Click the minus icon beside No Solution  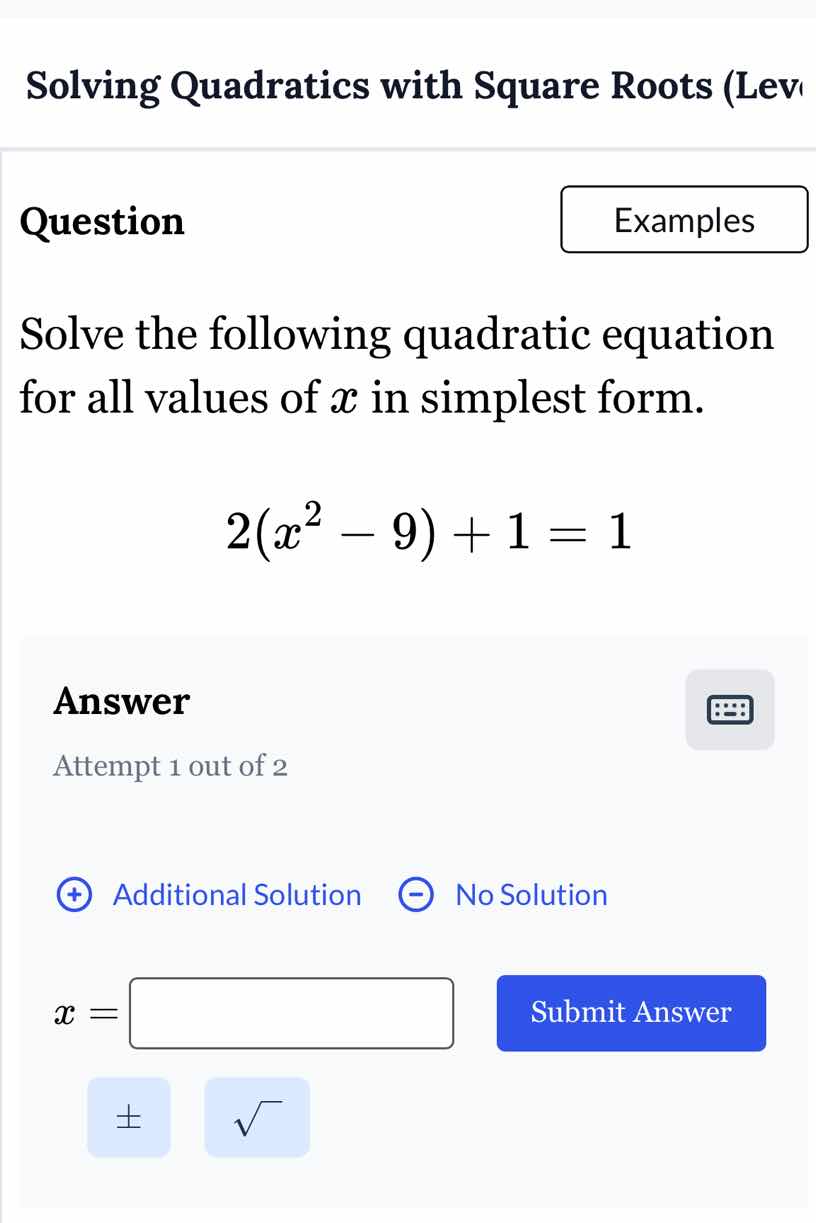[x=416, y=895]
